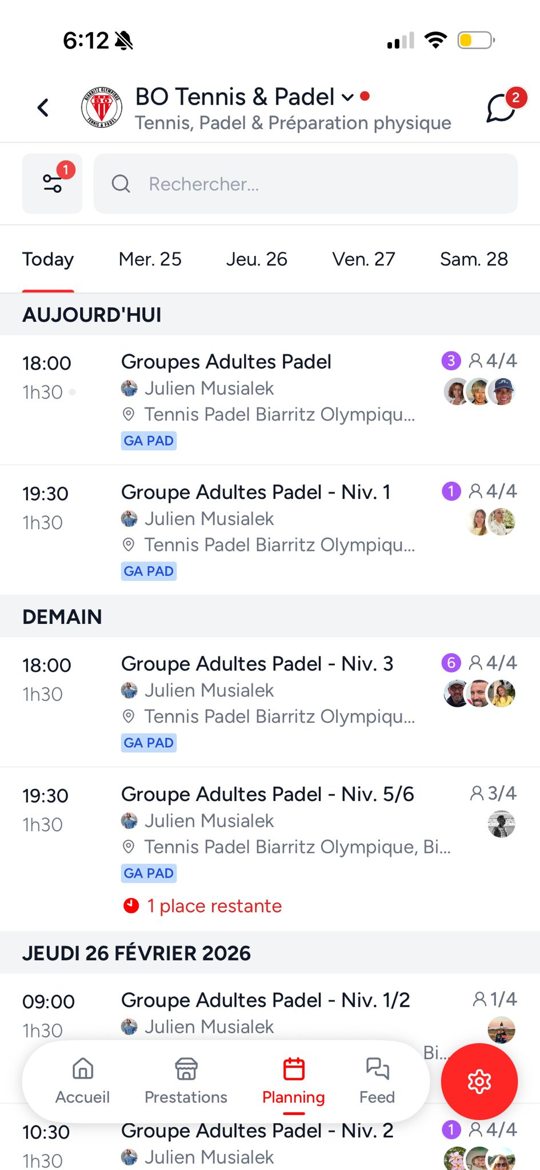Open the Niv. 5/6 session with 1 place restante
The image size is (540, 1170).
(x=270, y=849)
